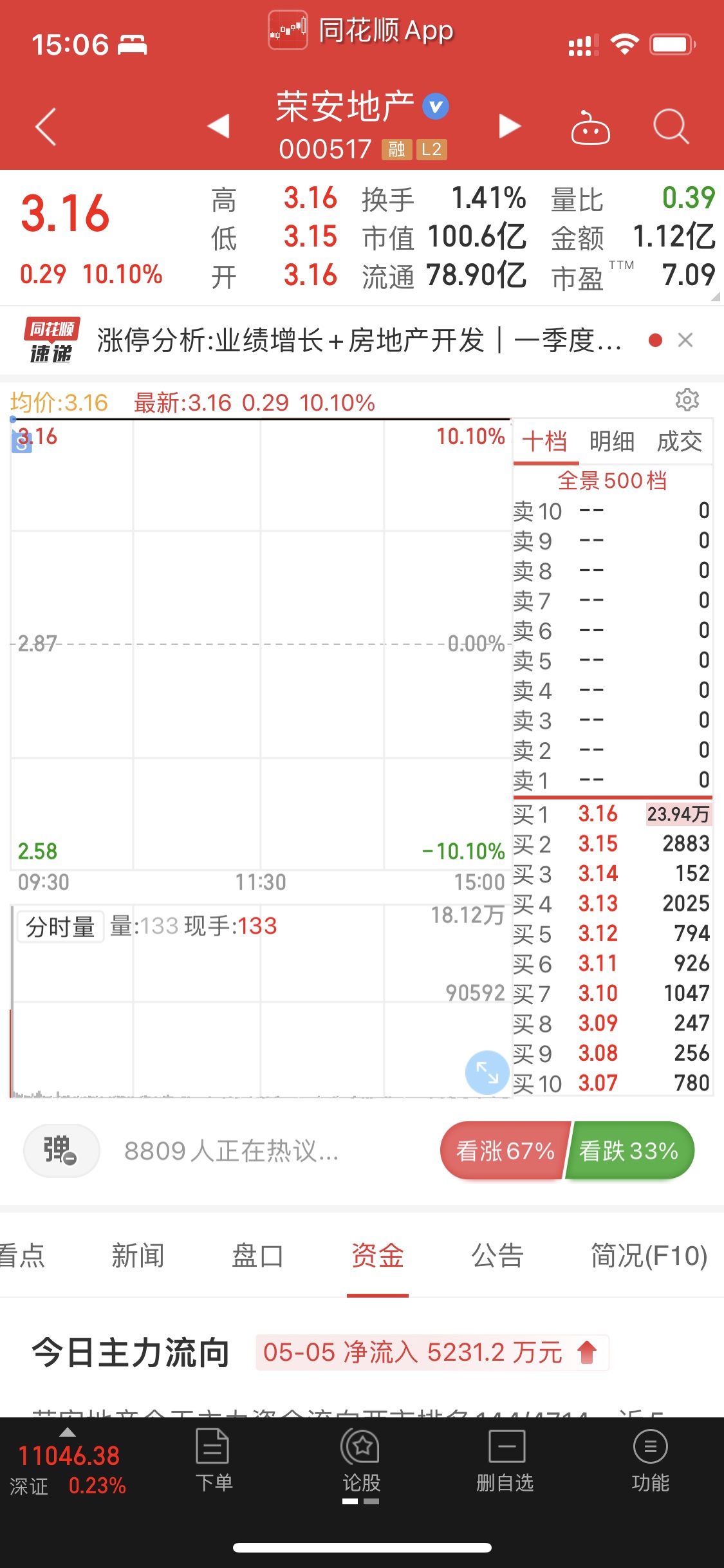724x1568 pixels.
Task: Switch to the 公告 tab
Action: [x=497, y=1256]
